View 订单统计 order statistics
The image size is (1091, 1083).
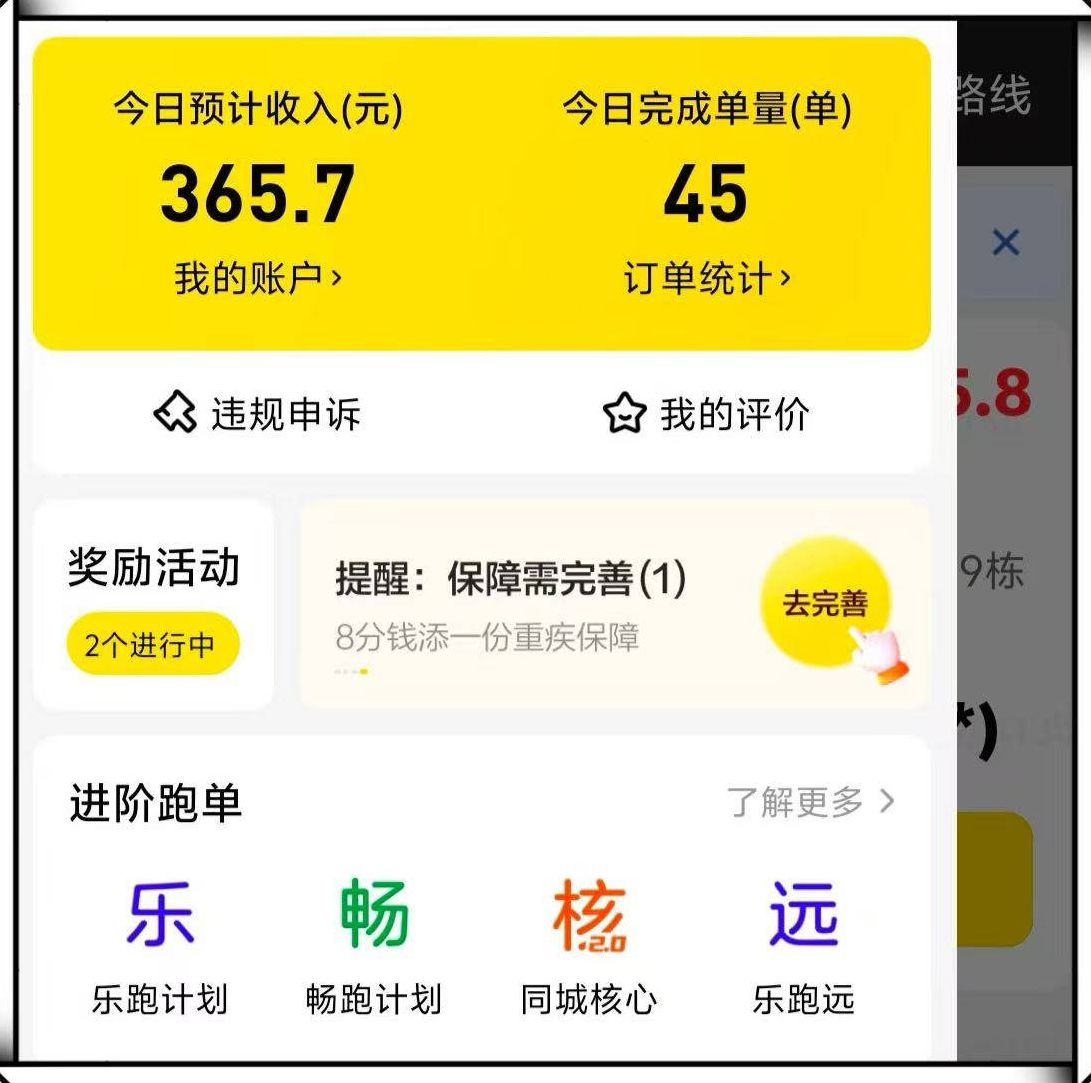point(707,278)
